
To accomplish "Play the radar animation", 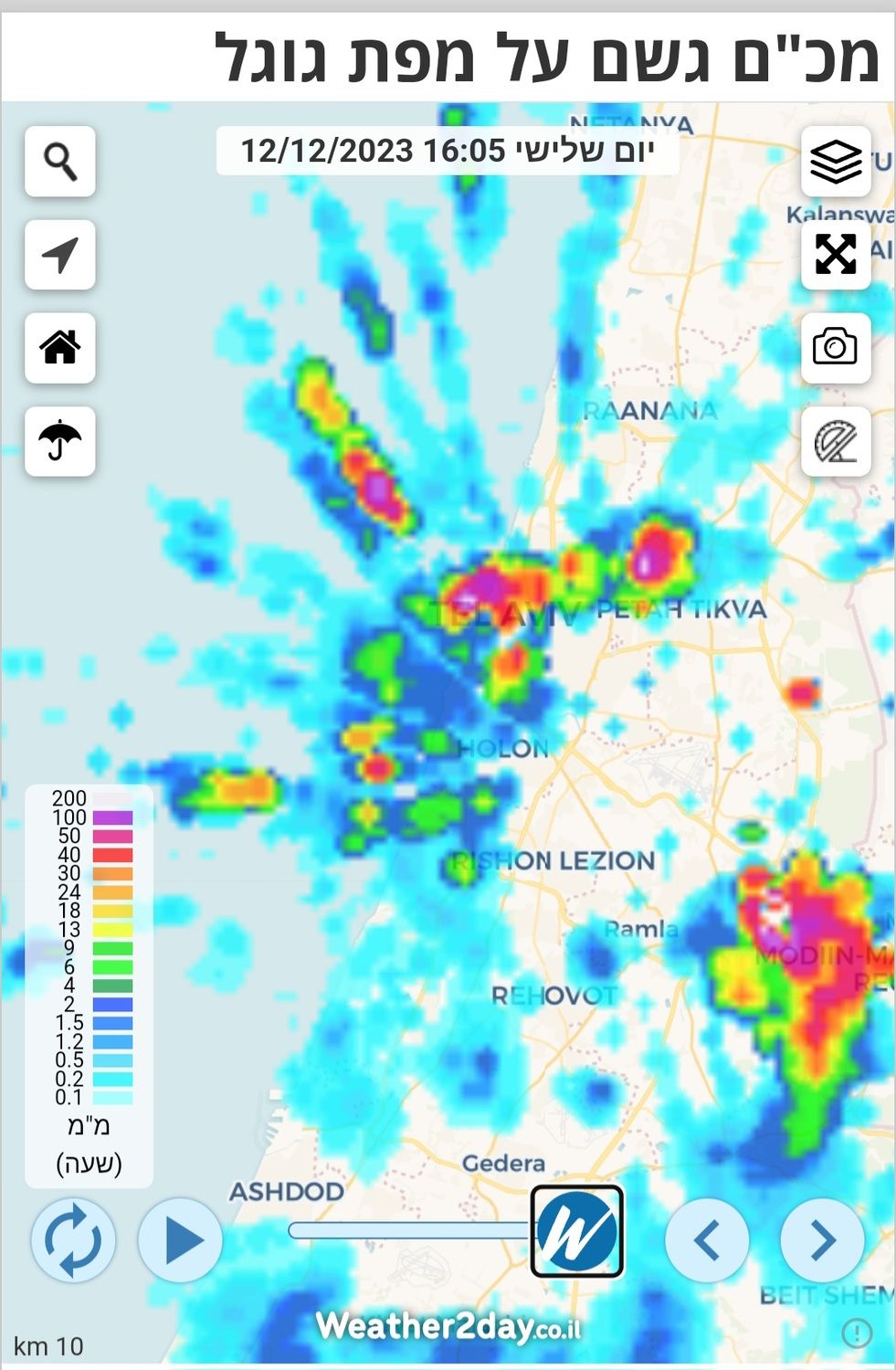I will (181, 1240).
